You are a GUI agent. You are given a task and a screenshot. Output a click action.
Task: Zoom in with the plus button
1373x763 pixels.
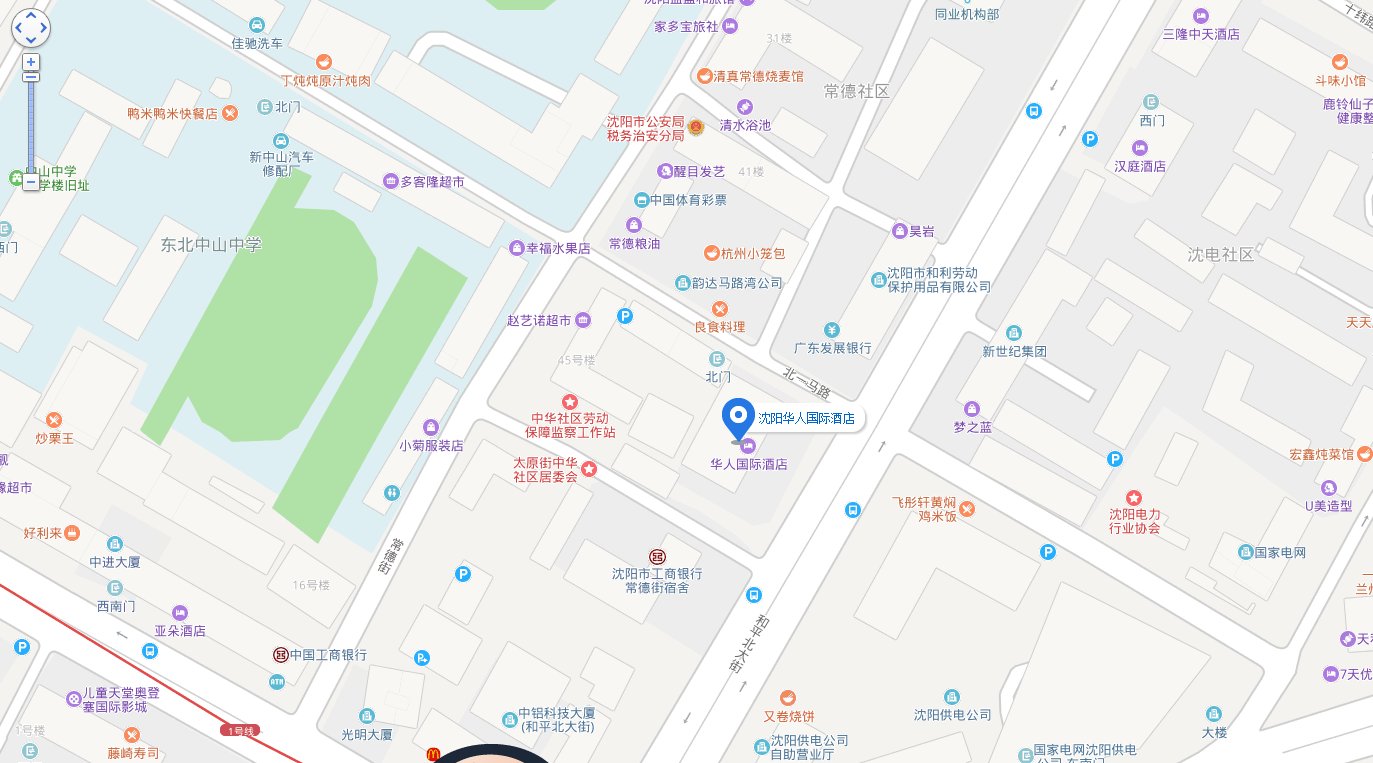31,62
